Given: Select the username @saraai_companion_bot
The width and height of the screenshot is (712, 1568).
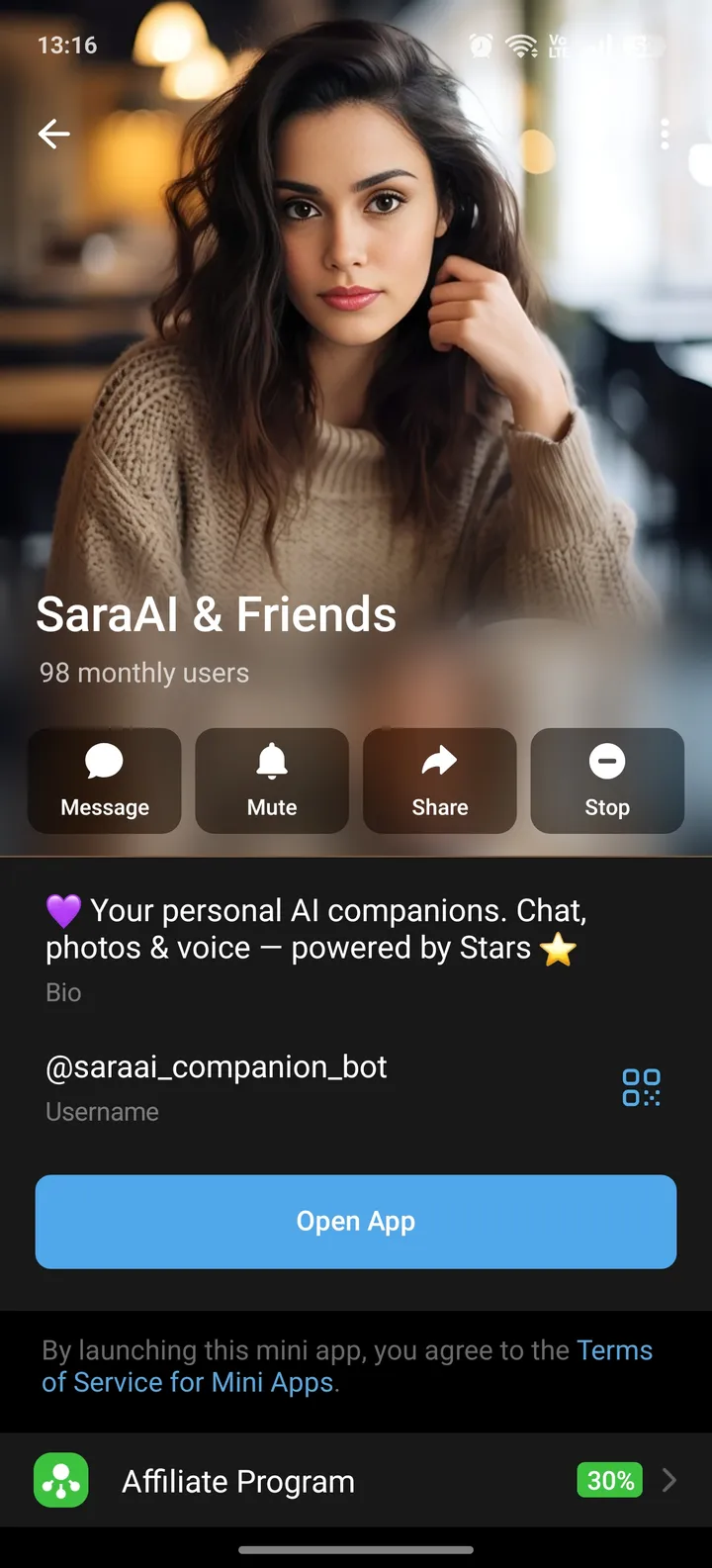Looking at the screenshot, I should [216, 1066].
